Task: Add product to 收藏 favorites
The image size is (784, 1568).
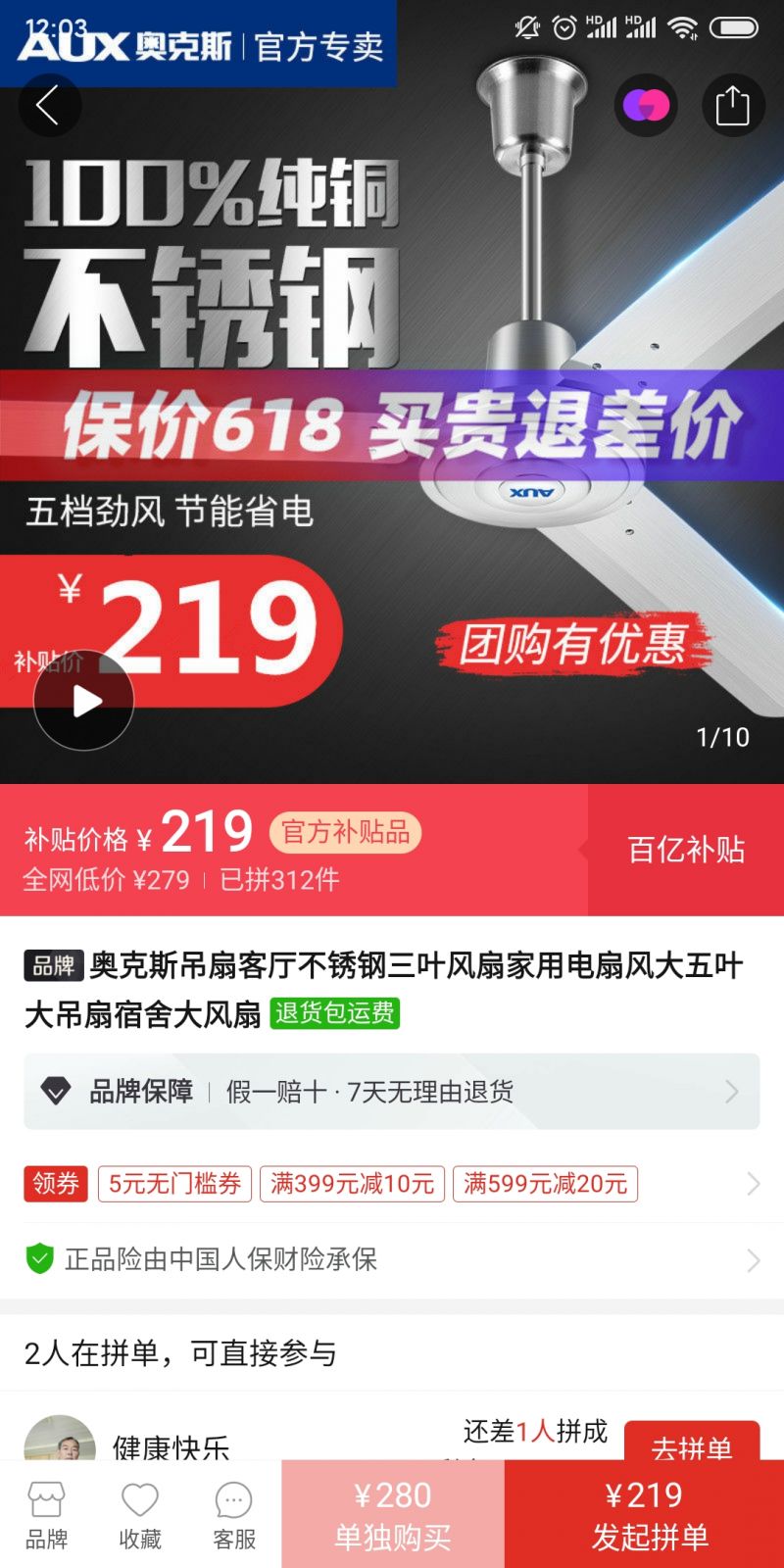Action: pos(140,1515)
